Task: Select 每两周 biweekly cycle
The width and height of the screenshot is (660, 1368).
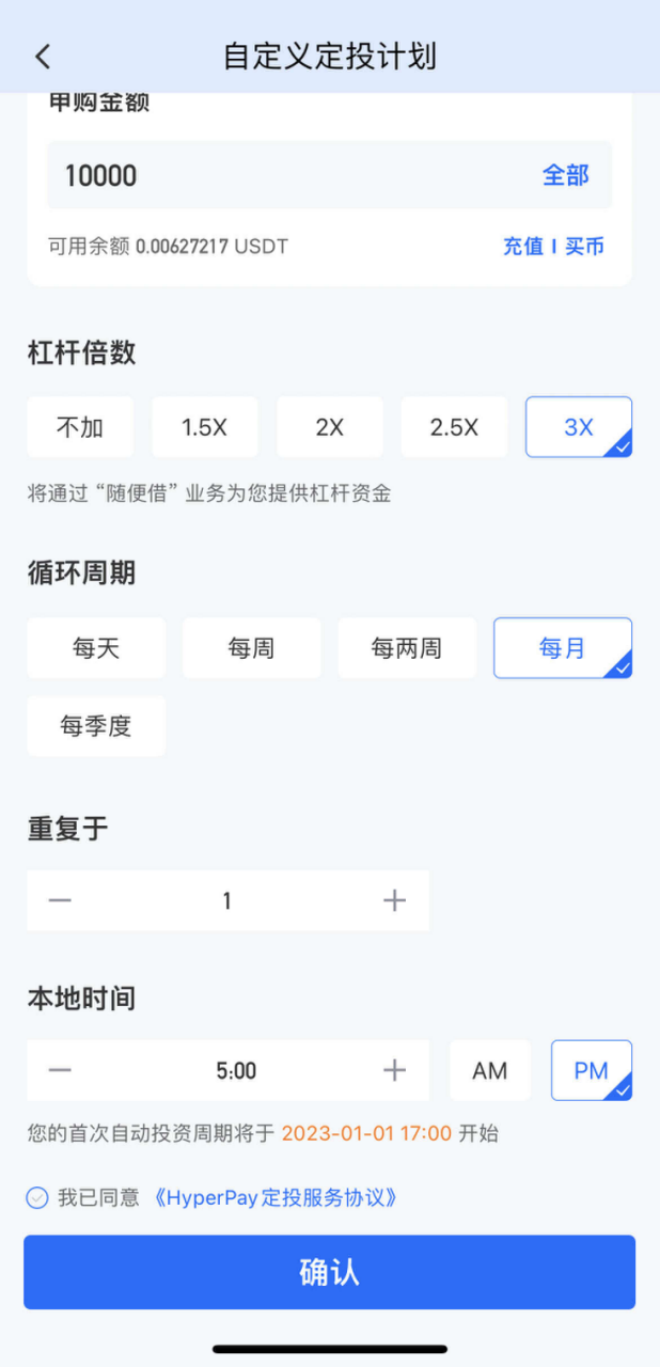Action: tap(406, 648)
